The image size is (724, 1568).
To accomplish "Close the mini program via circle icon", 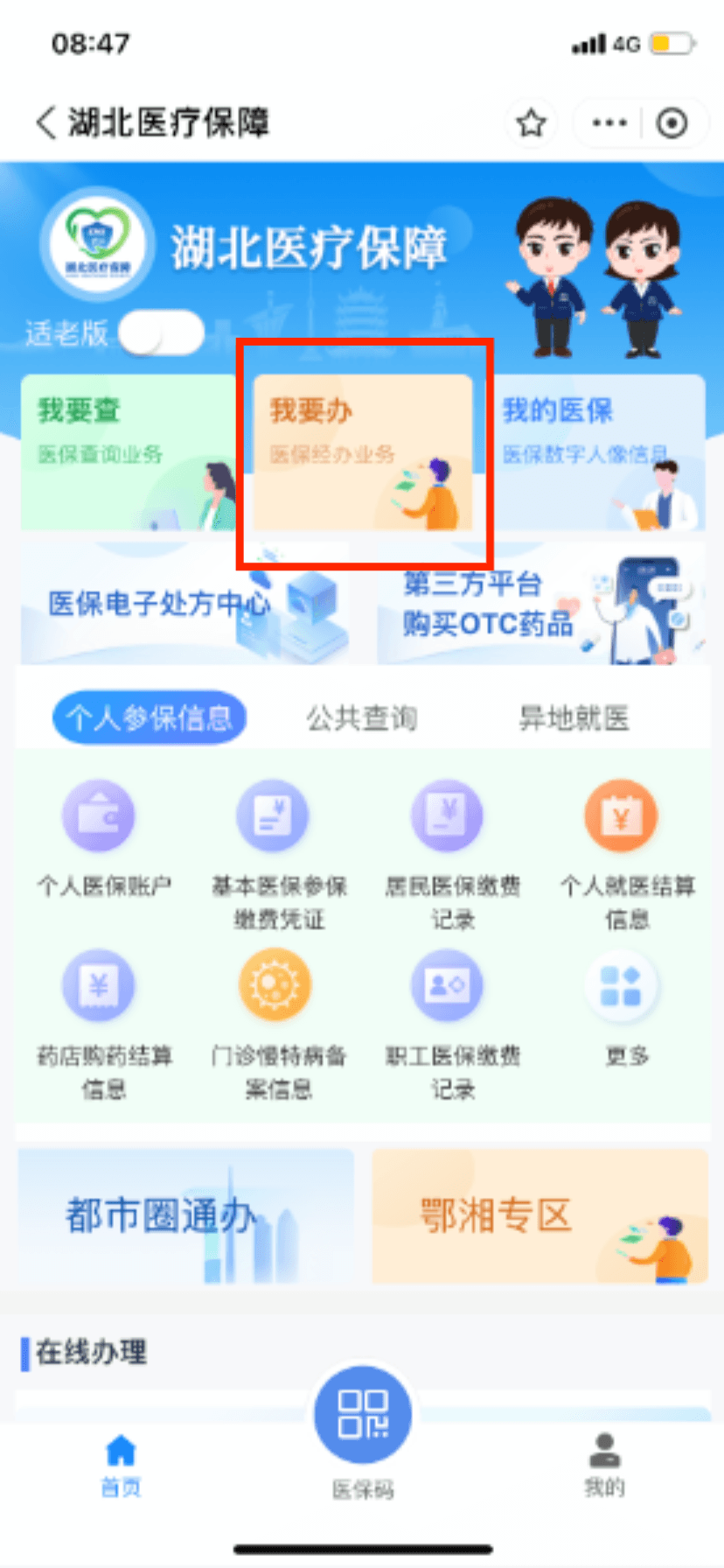I will click(672, 123).
